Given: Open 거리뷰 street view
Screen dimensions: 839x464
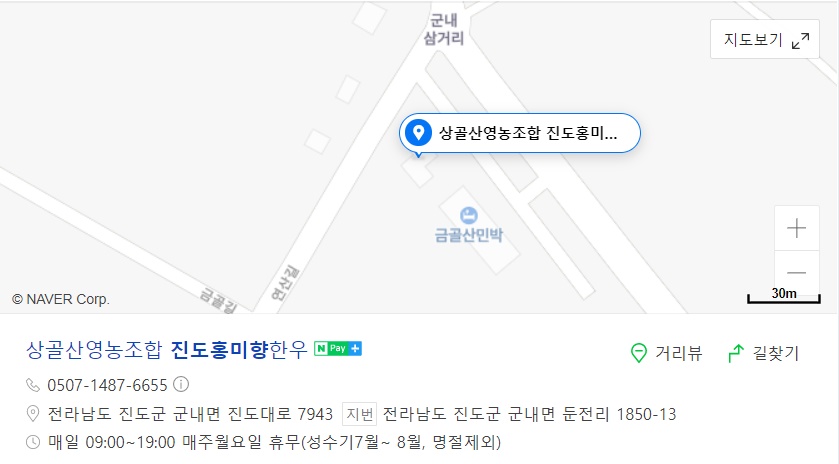Looking at the screenshot, I should [667, 352].
